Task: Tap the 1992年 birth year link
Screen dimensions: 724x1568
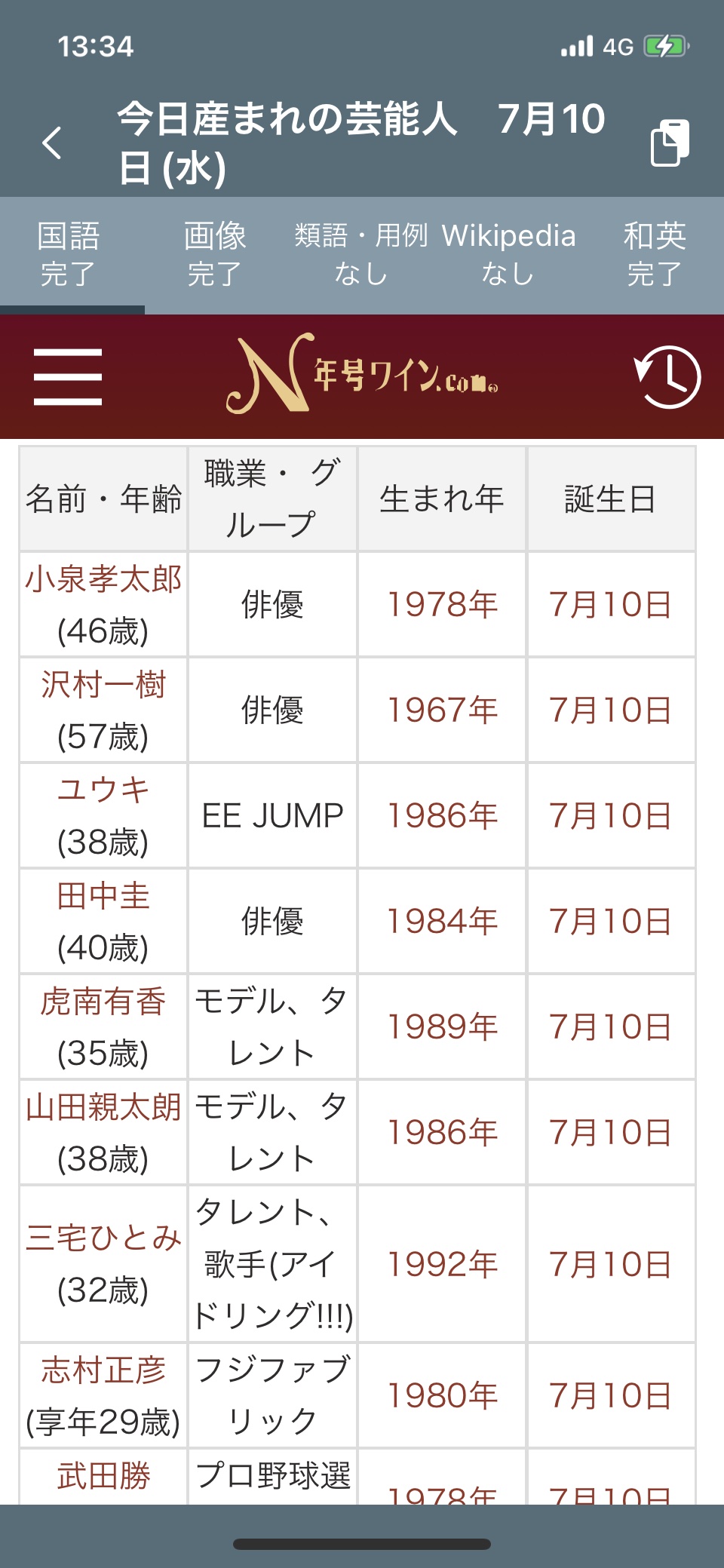Action: coord(442,1265)
